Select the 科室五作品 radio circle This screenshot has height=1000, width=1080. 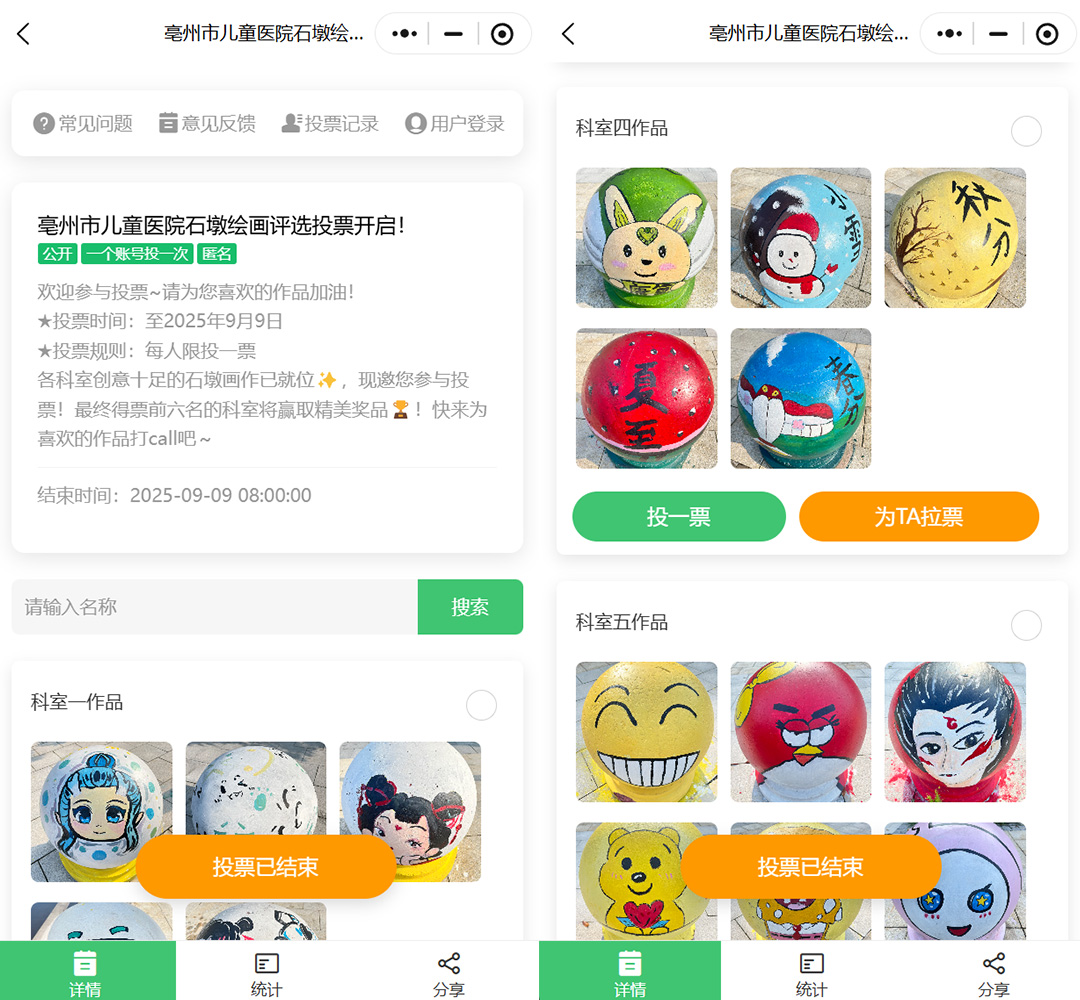pos(1026,626)
